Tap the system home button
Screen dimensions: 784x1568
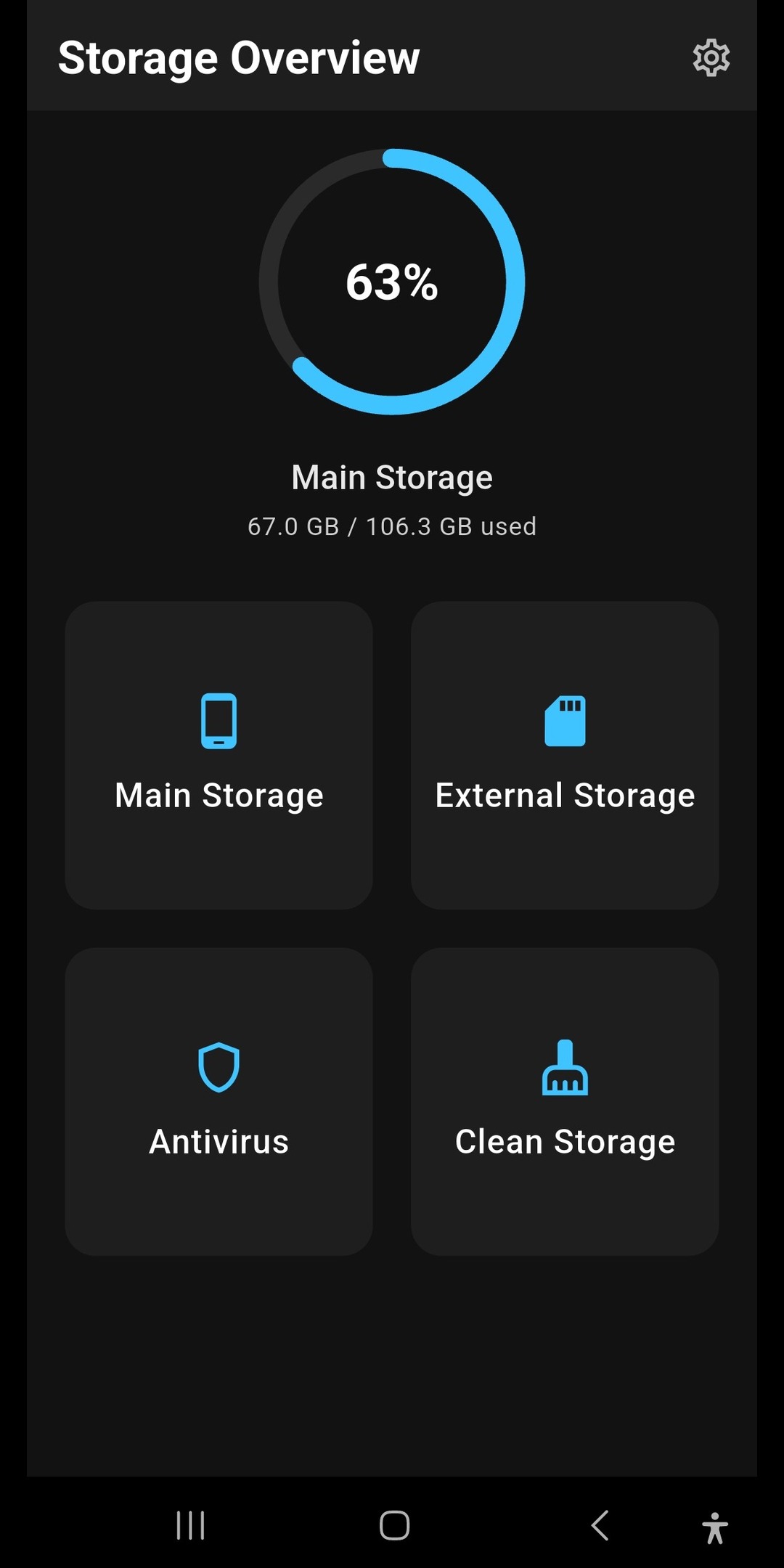(x=394, y=1525)
